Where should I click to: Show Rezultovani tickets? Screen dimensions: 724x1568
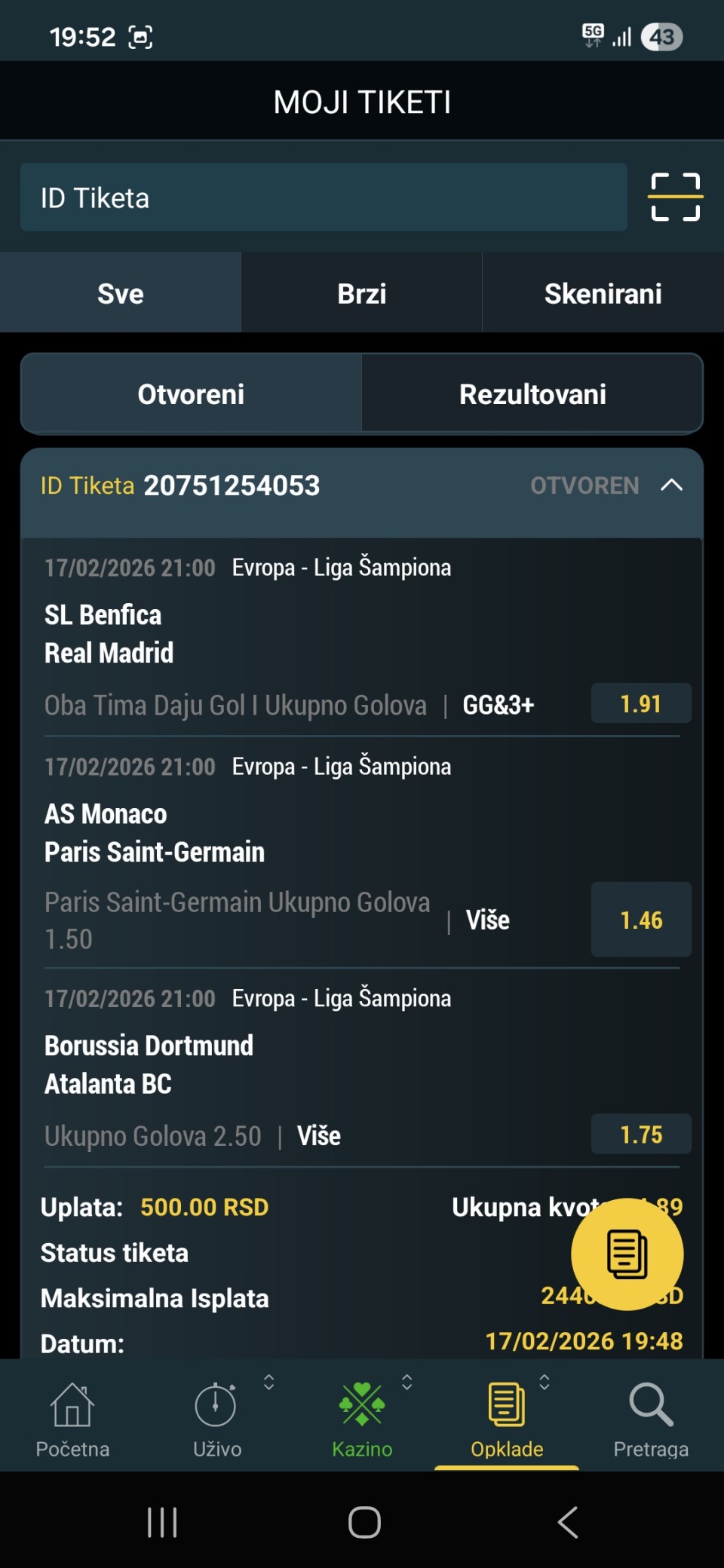click(532, 394)
